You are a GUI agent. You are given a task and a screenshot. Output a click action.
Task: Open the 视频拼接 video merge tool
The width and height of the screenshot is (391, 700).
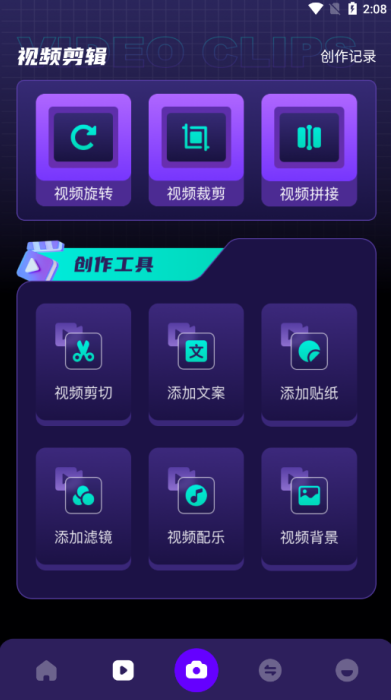pyautogui.click(x=309, y=150)
